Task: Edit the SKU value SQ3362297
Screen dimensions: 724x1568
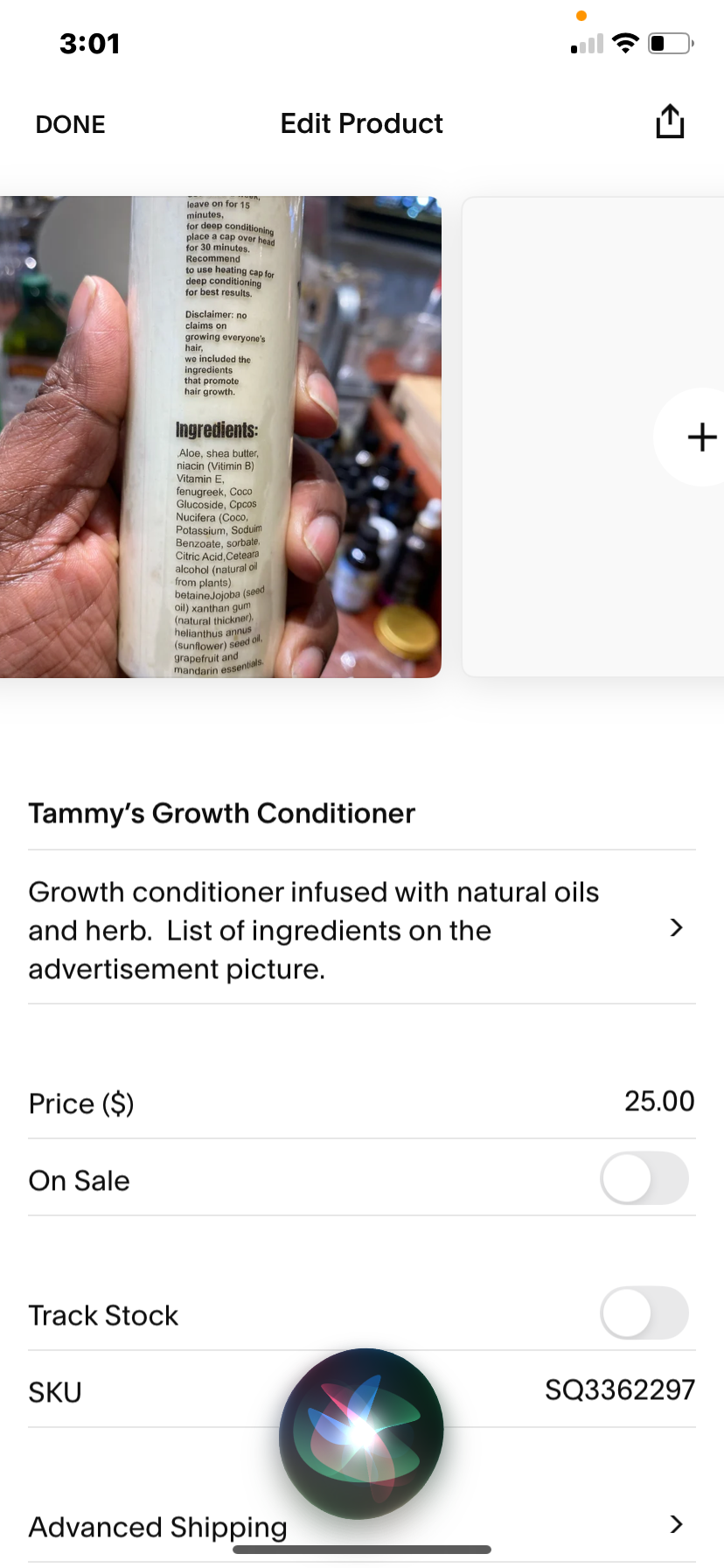Action: (619, 1390)
